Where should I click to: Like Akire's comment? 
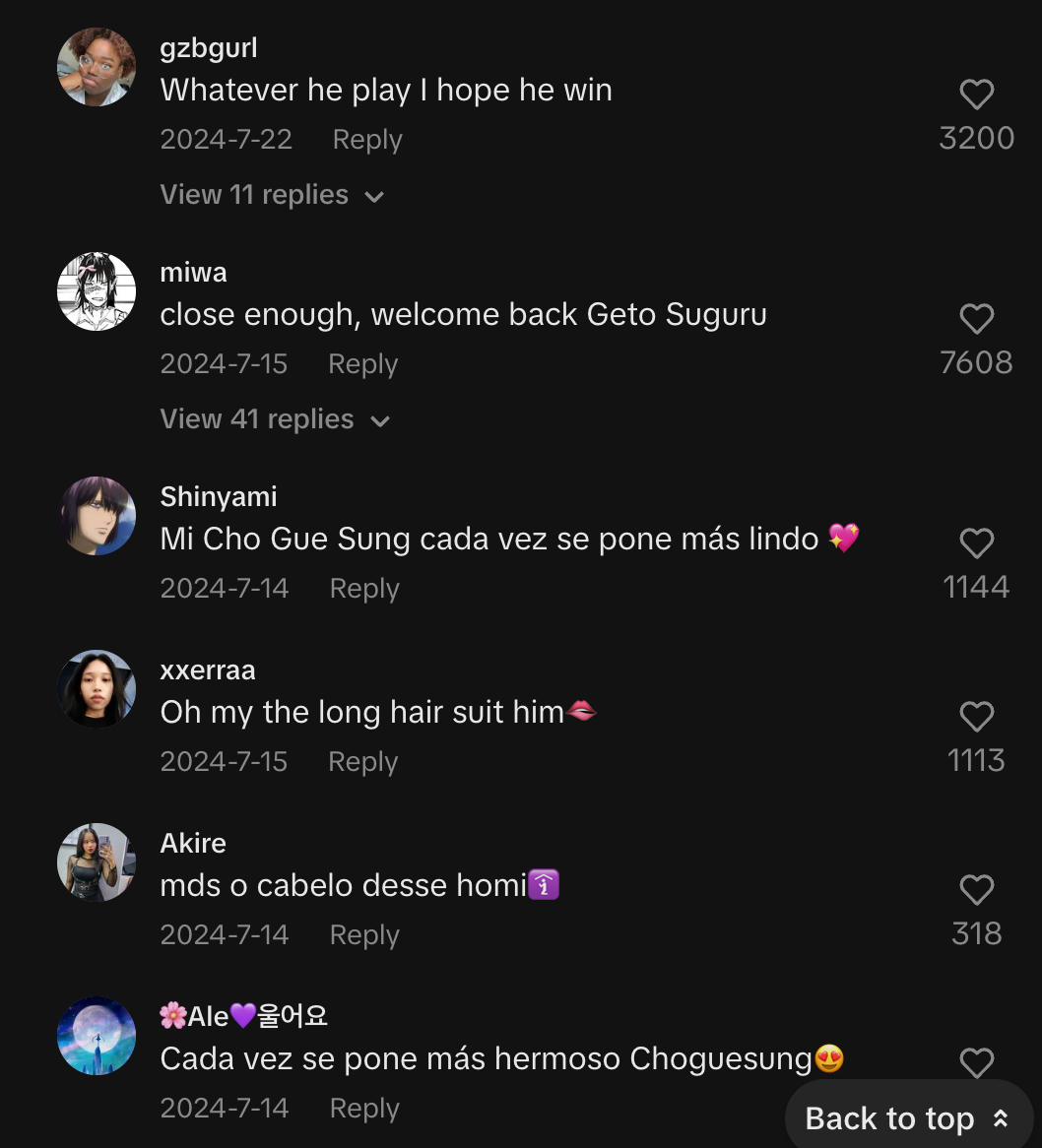pyautogui.click(x=976, y=890)
